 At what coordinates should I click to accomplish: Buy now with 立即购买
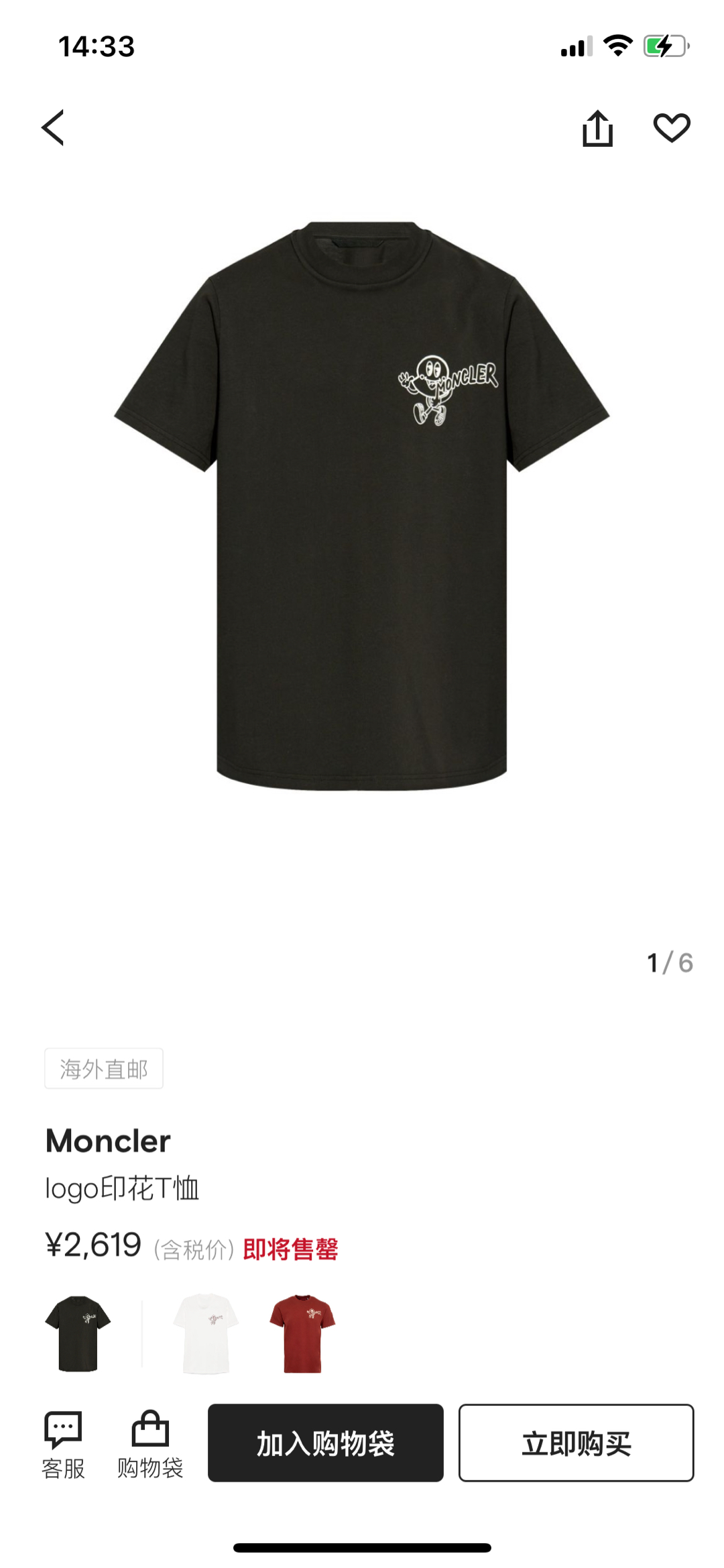(x=576, y=1443)
